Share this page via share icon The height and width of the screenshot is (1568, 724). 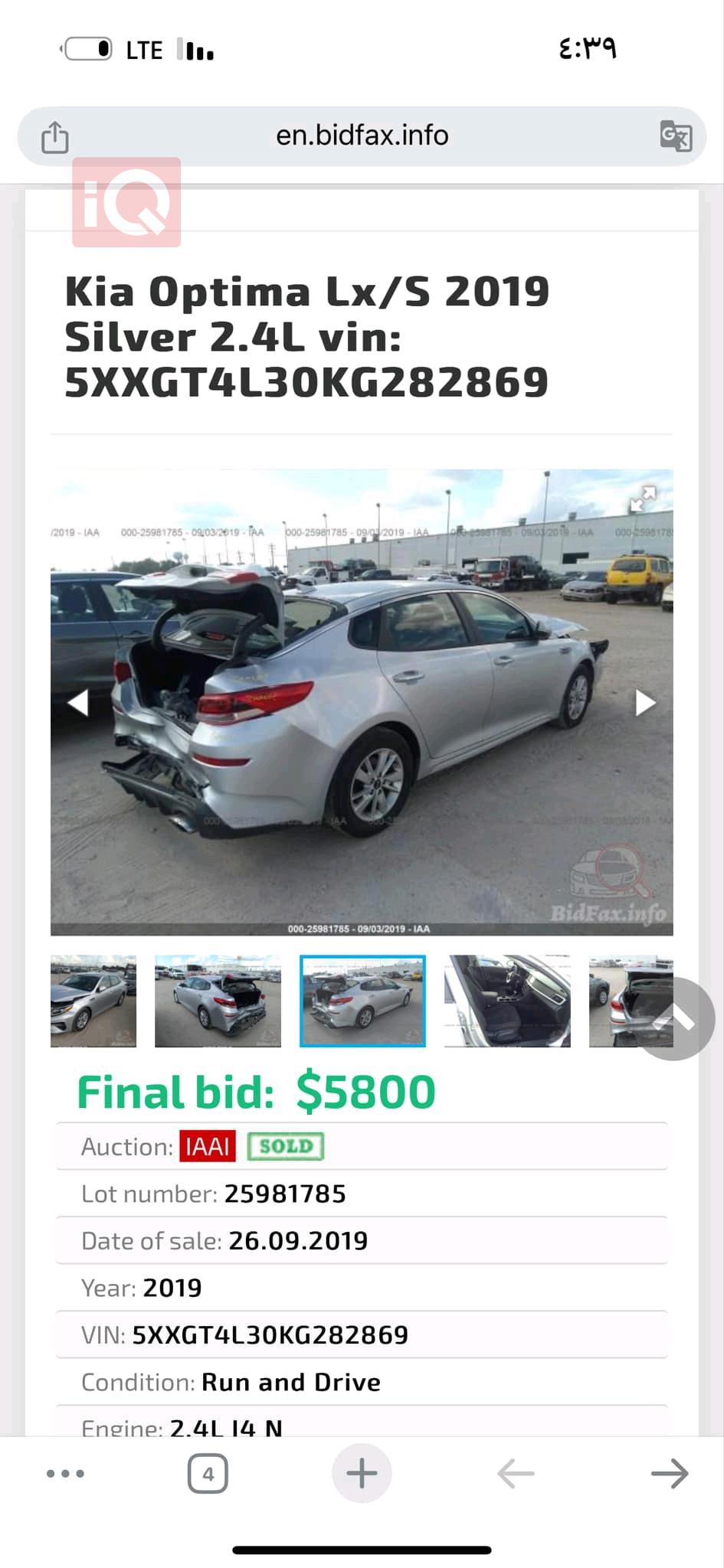54,137
